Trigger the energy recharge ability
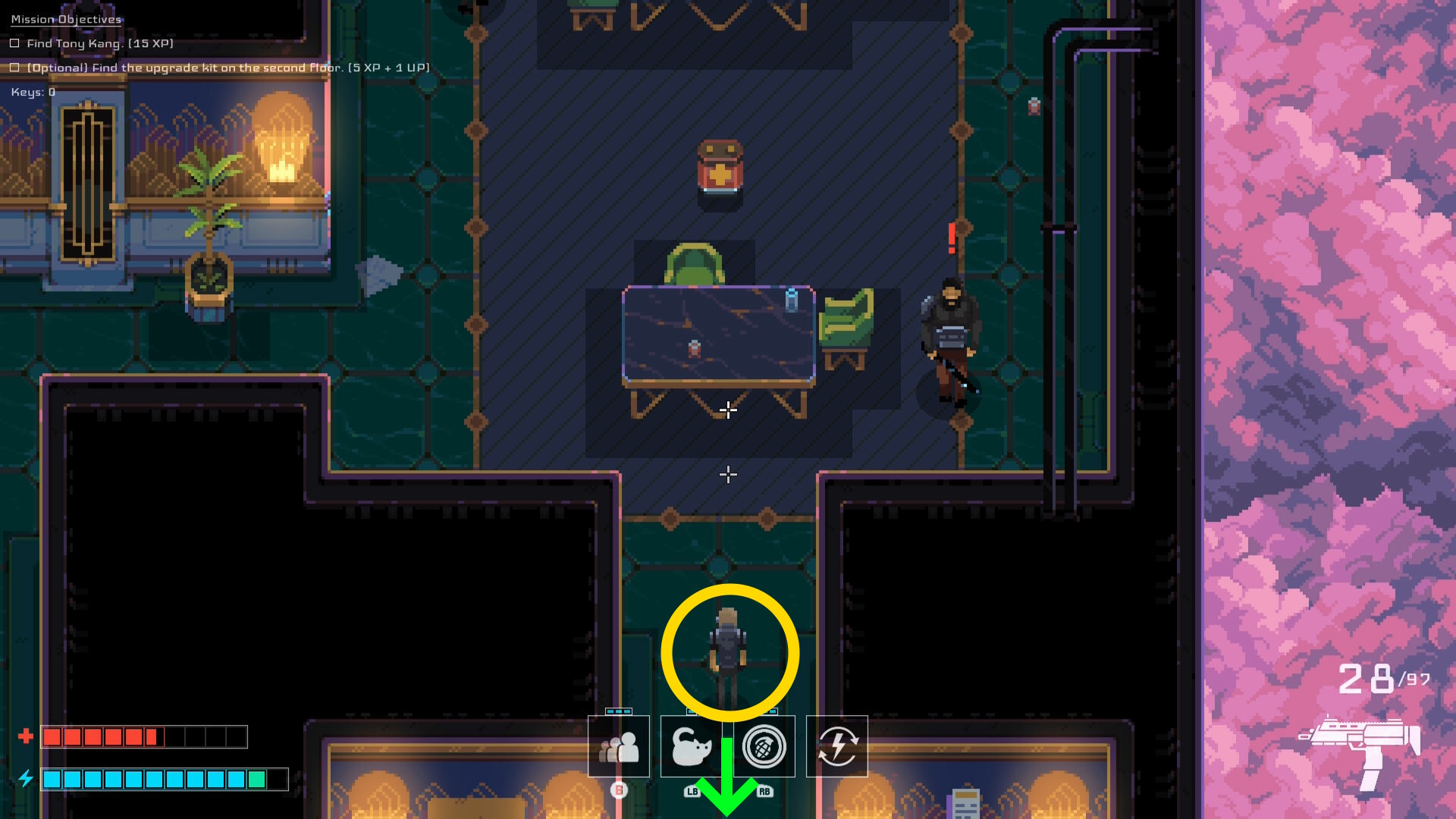The image size is (1456, 819). coord(837,747)
